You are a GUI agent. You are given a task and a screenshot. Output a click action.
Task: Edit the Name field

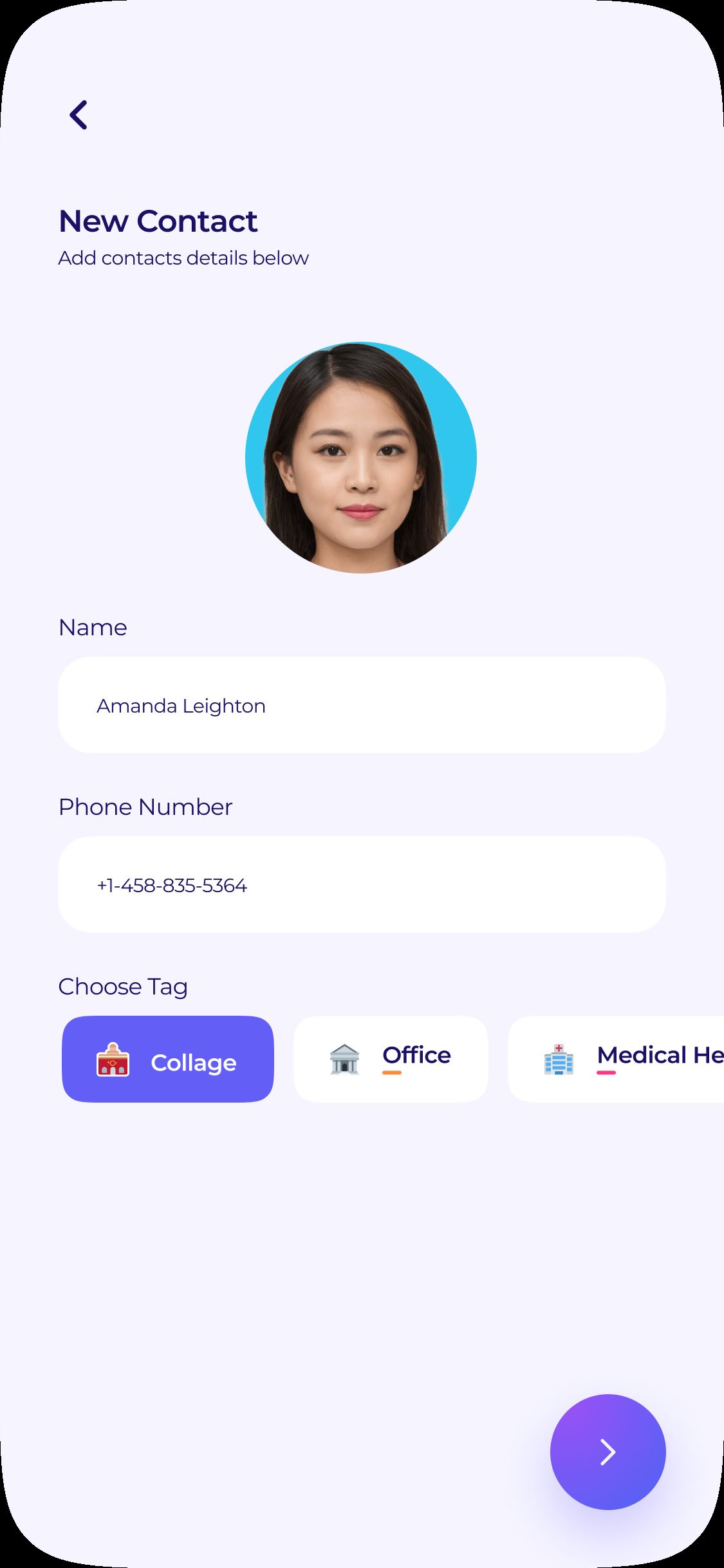[362, 705]
